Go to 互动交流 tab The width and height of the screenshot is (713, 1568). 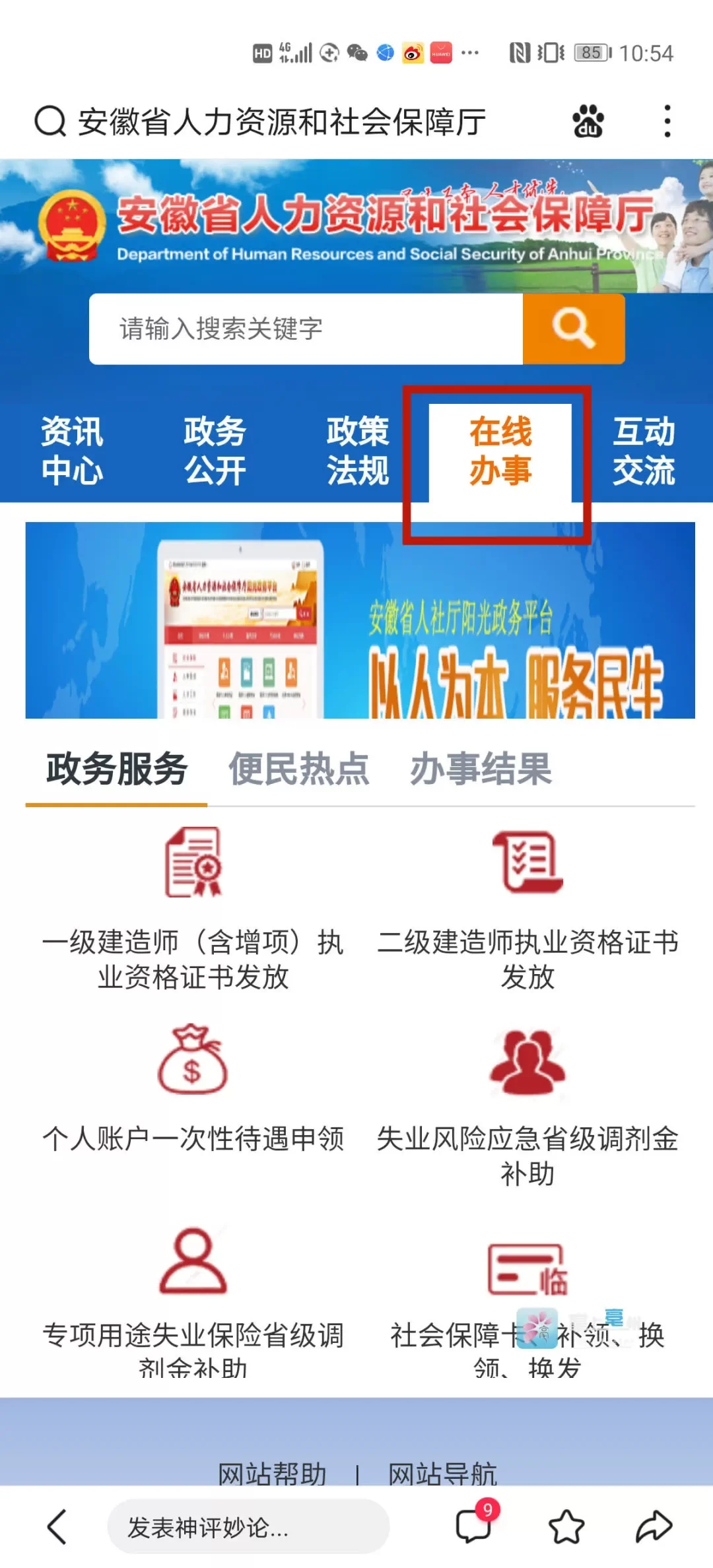pos(643,451)
